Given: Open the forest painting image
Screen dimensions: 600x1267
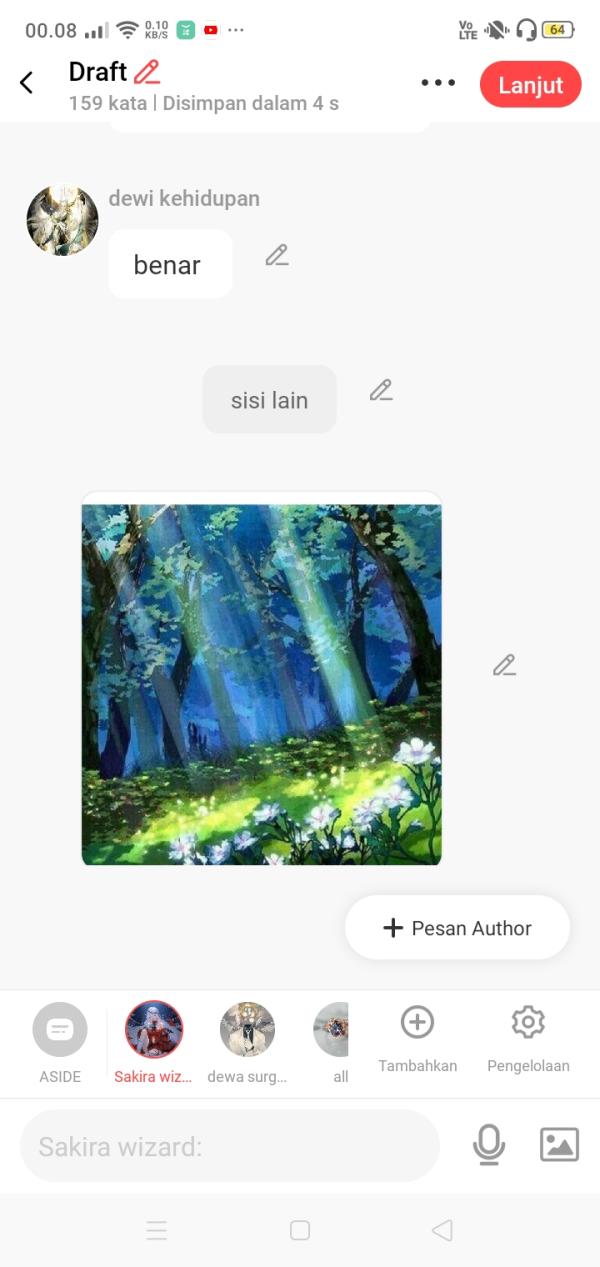Looking at the screenshot, I should point(261,683).
